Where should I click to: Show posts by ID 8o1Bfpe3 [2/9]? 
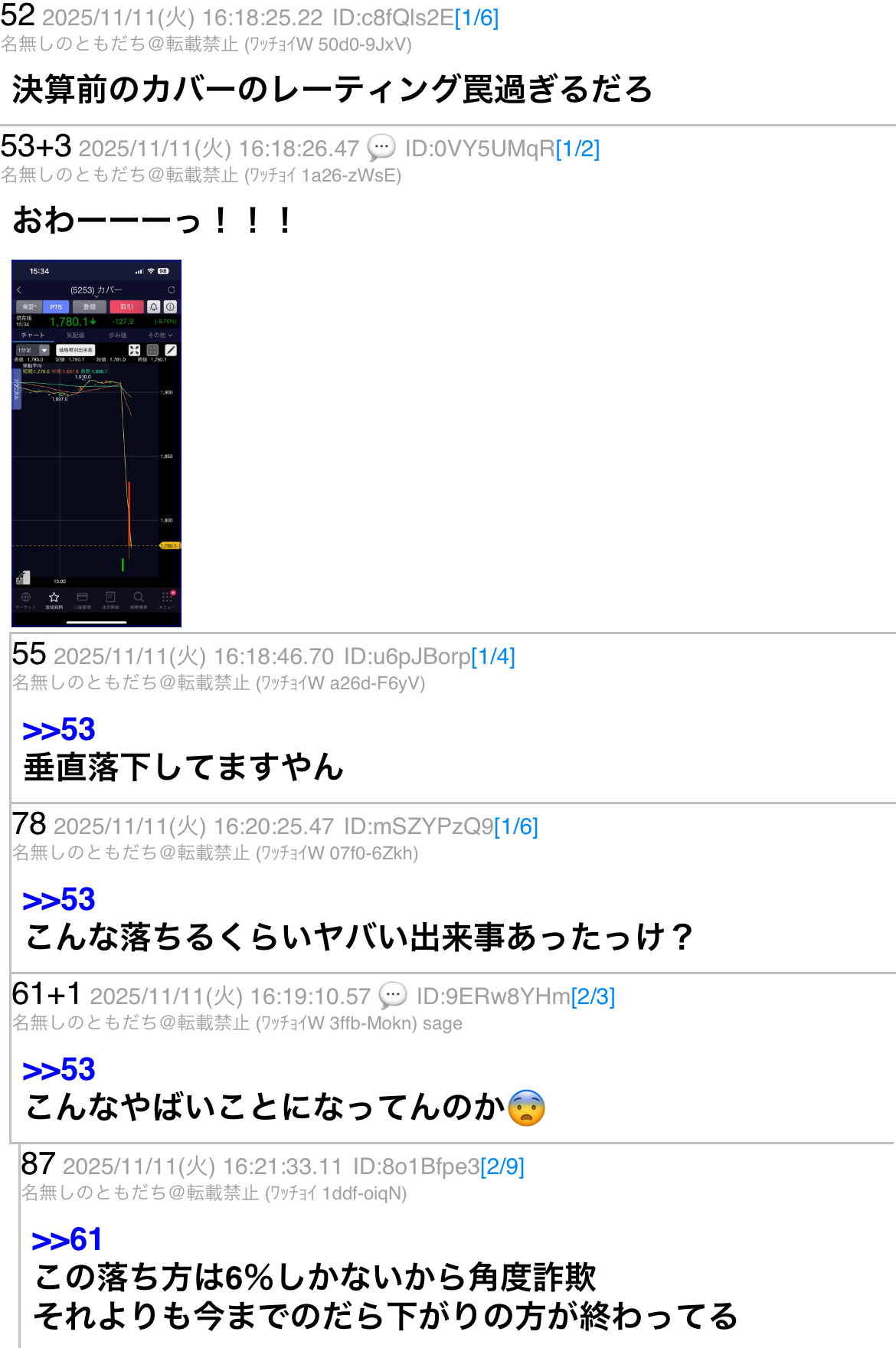502,1166
